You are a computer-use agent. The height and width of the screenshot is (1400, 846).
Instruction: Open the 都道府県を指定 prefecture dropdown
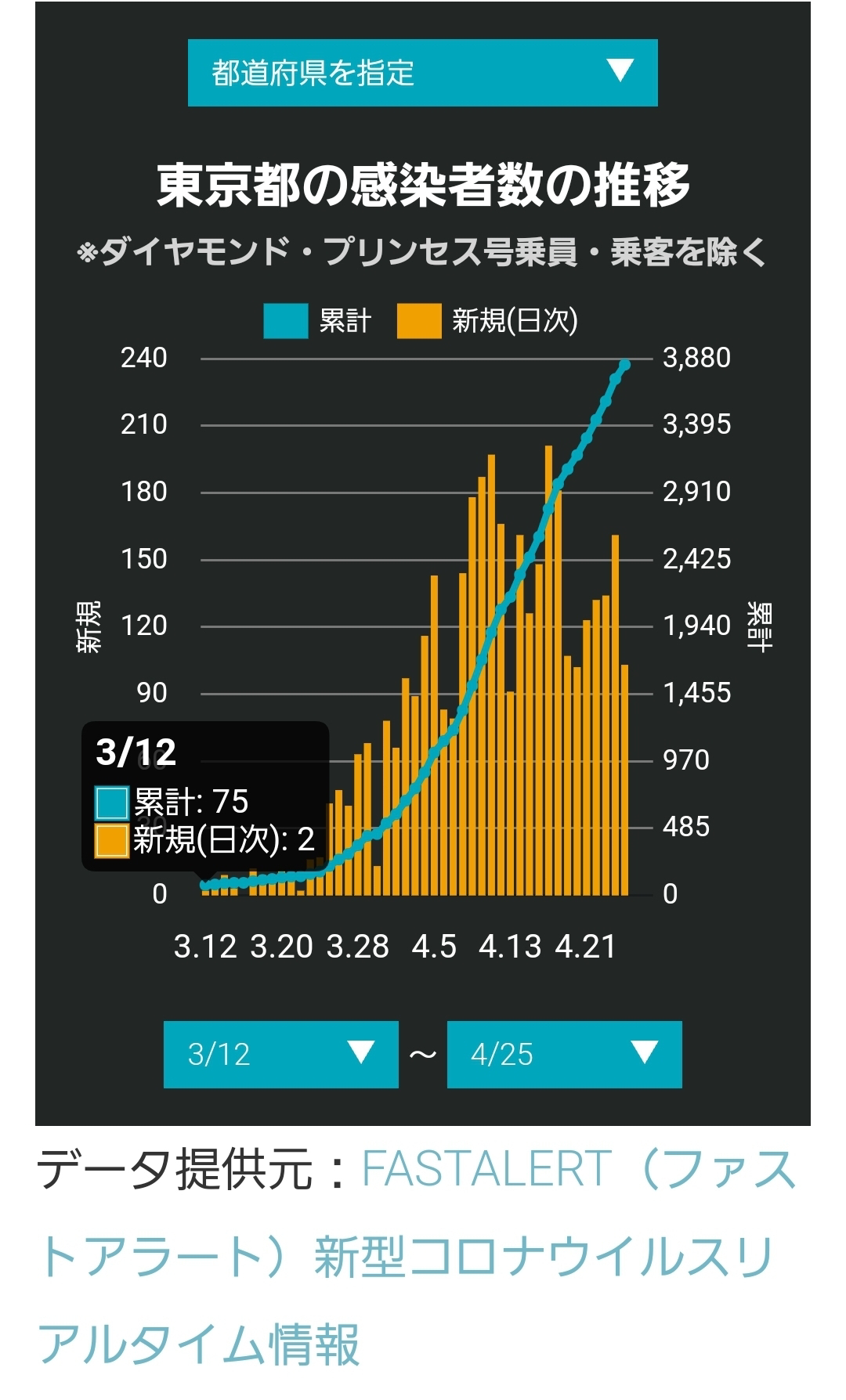point(422,73)
